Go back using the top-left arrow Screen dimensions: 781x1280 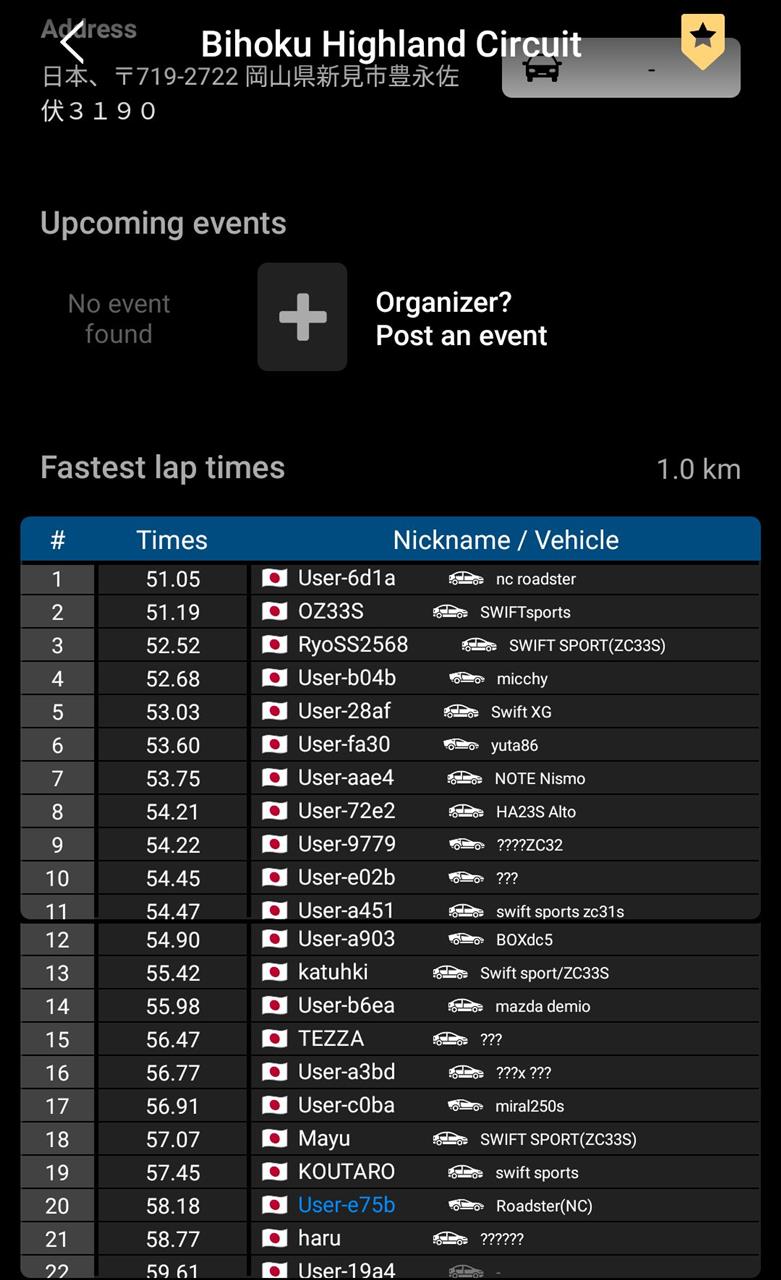(x=73, y=44)
